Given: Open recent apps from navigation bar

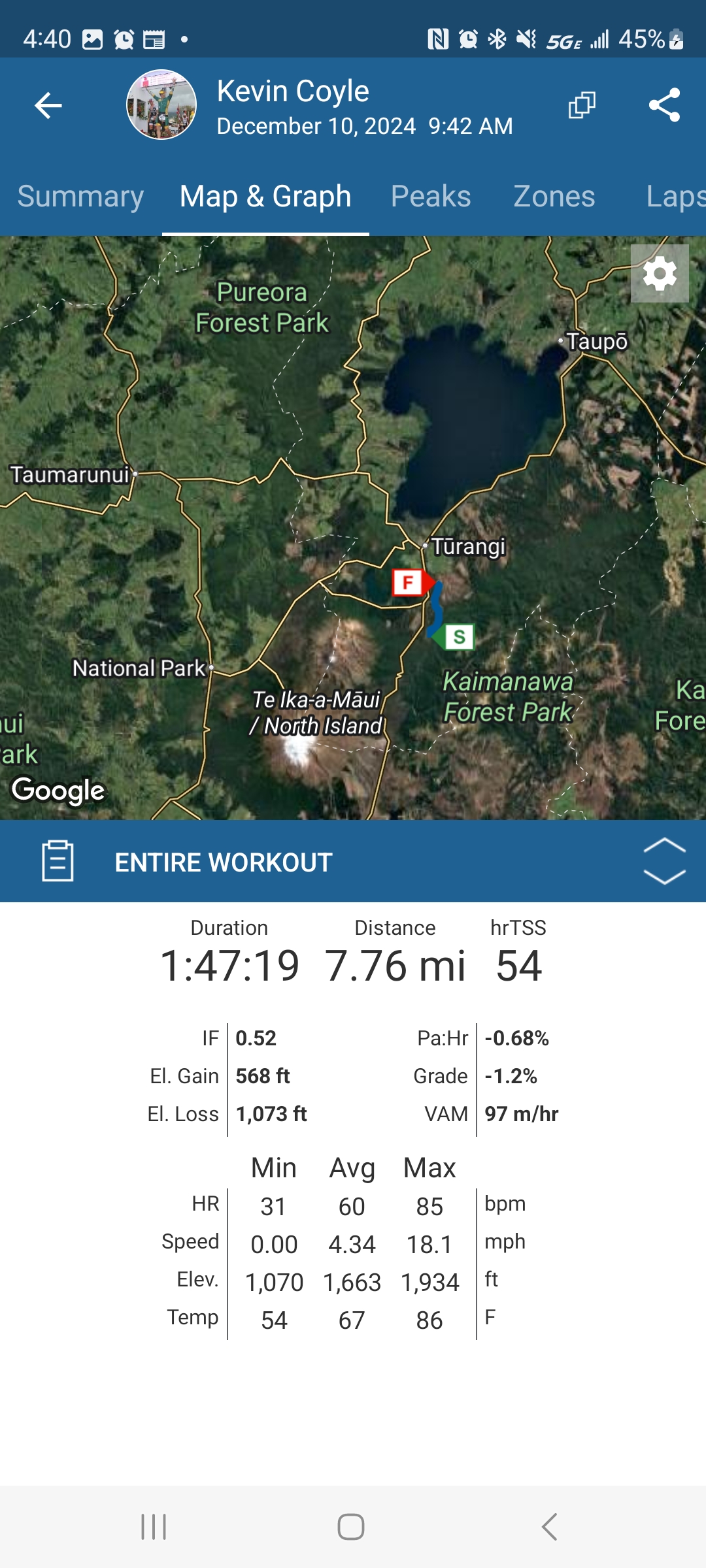Looking at the screenshot, I should pyautogui.click(x=154, y=1527).
